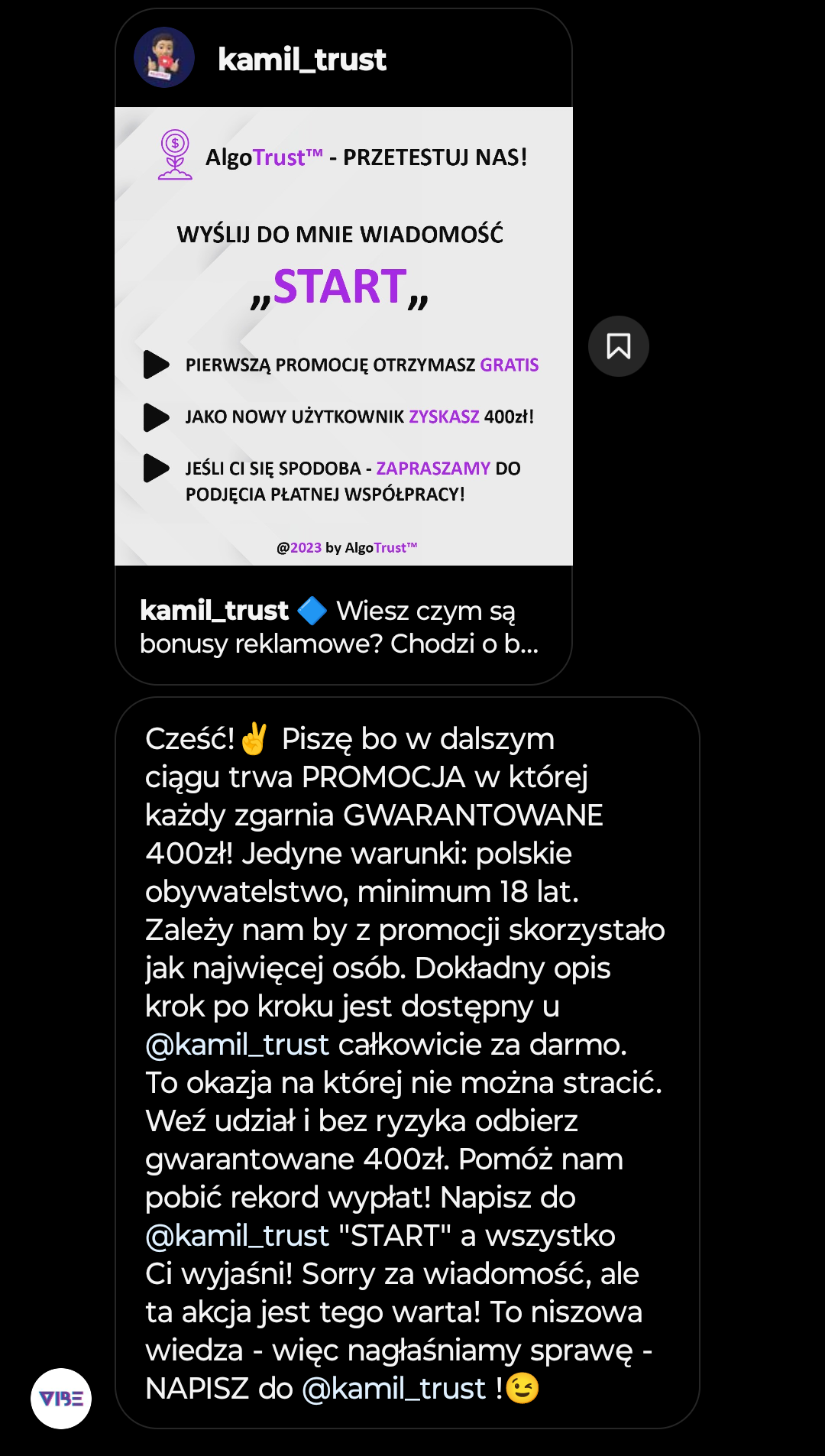Image resolution: width=825 pixels, height=1456 pixels.
Task: Open the shared AlgoTrust post card
Action: click(x=343, y=336)
